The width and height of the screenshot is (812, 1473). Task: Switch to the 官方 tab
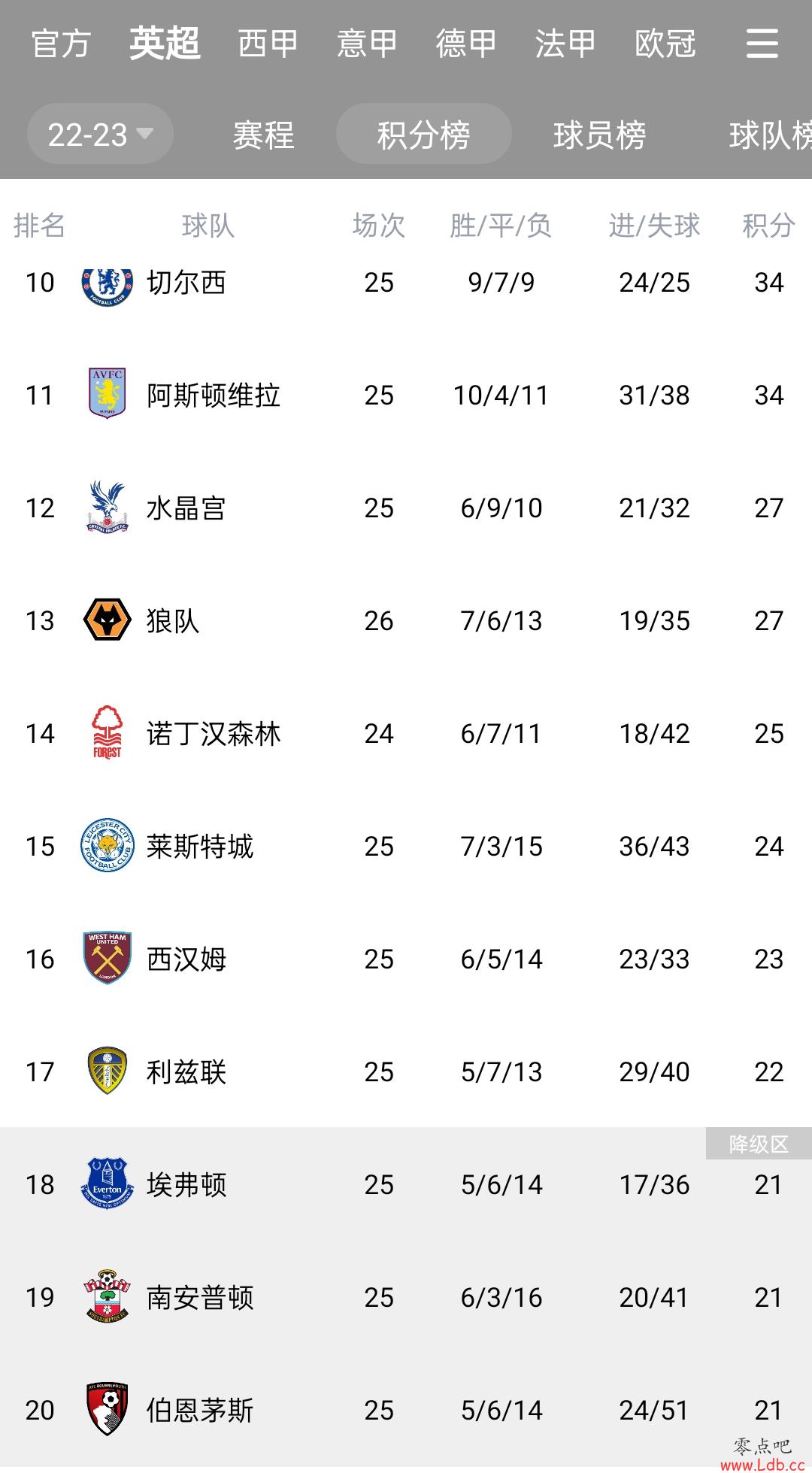pos(61,44)
